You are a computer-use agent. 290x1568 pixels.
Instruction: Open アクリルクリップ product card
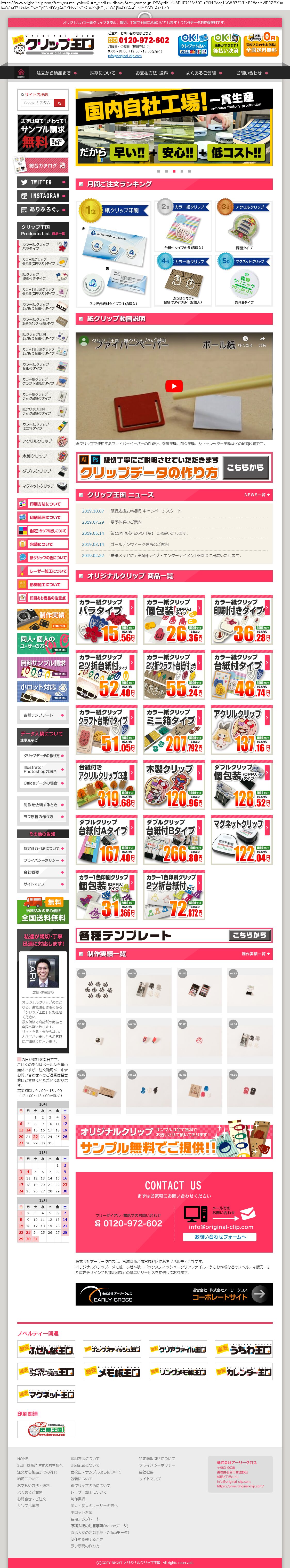(241, 730)
